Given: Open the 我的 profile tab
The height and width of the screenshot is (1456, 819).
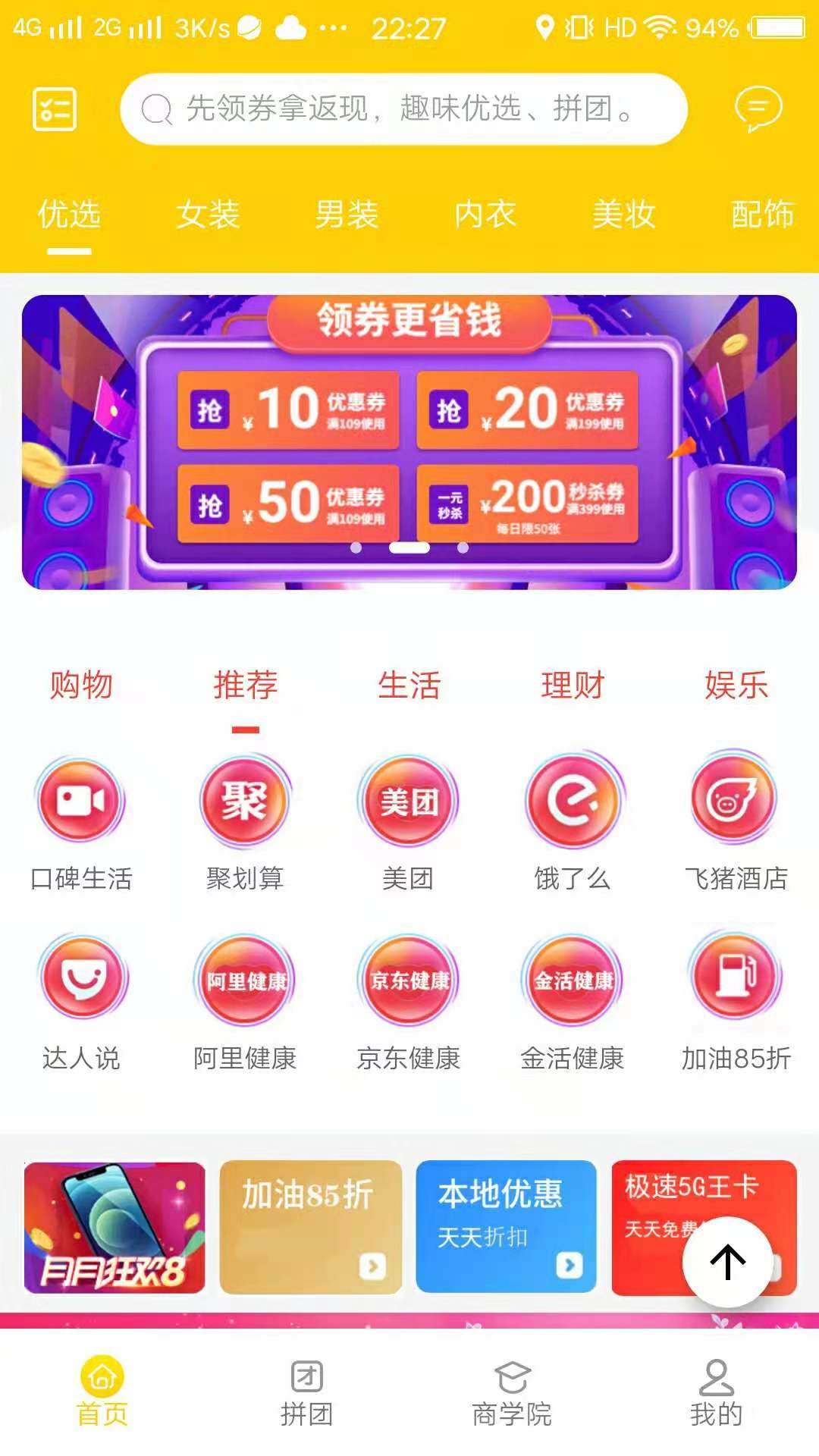Looking at the screenshot, I should pos(716,1394).
